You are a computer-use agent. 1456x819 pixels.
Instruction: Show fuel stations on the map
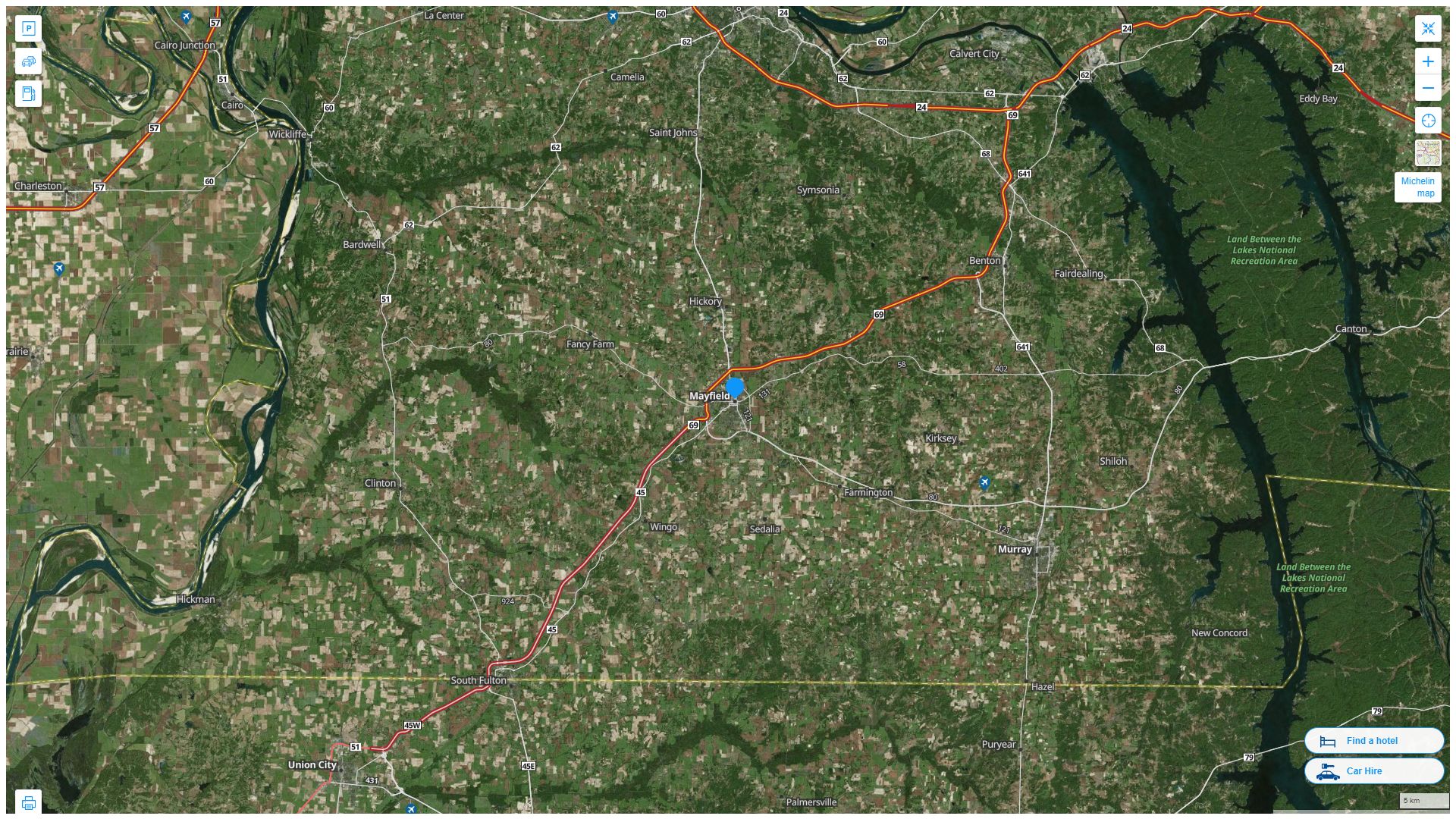tap(28, 94)
